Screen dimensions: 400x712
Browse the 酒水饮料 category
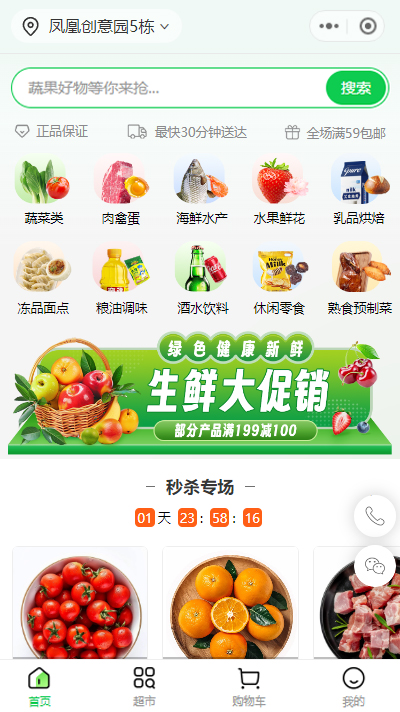point(202,279)
